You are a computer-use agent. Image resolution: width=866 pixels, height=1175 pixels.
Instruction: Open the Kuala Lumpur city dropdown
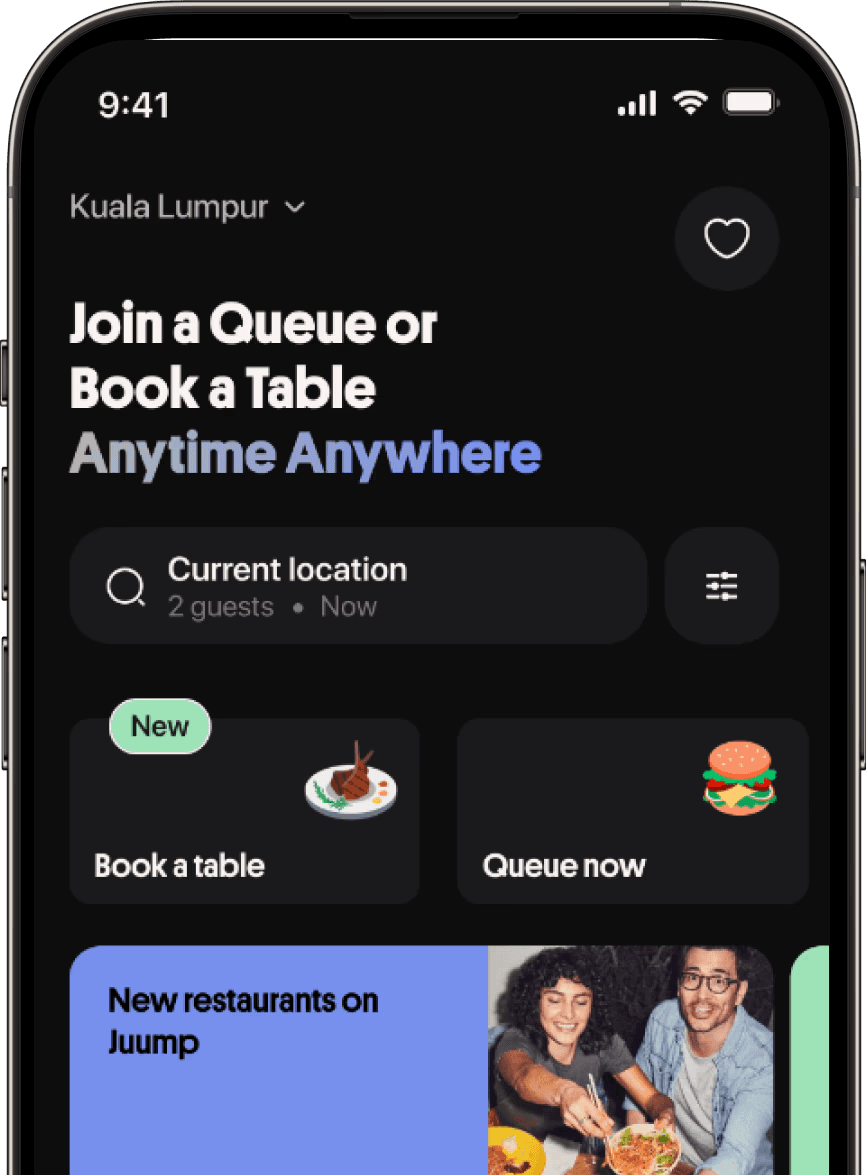(x=187, y=207)
